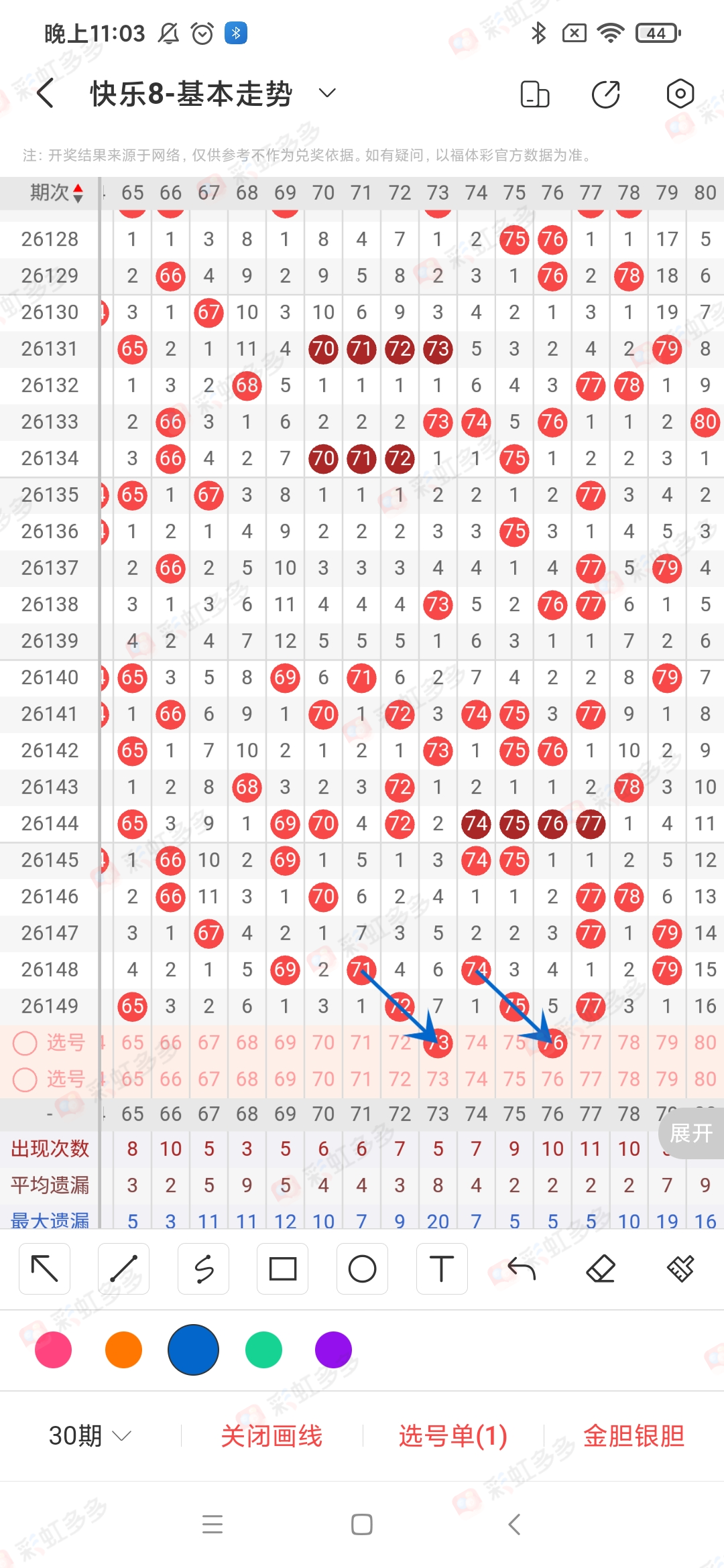
Task: Share the chart via the share icon
Action: pos(606,94)
